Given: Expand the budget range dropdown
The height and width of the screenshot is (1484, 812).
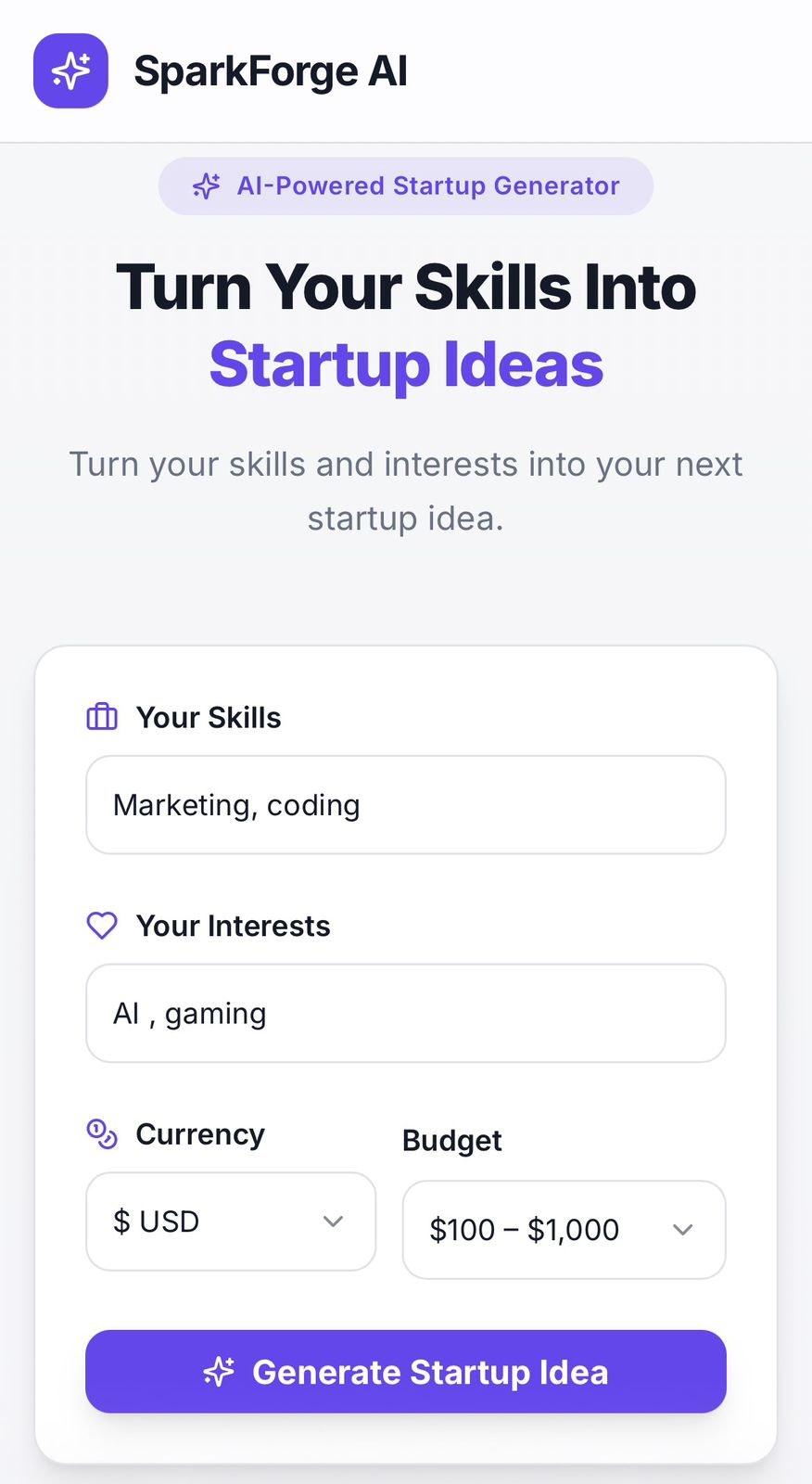Looking at the screenshot, I should point(563,1230).
